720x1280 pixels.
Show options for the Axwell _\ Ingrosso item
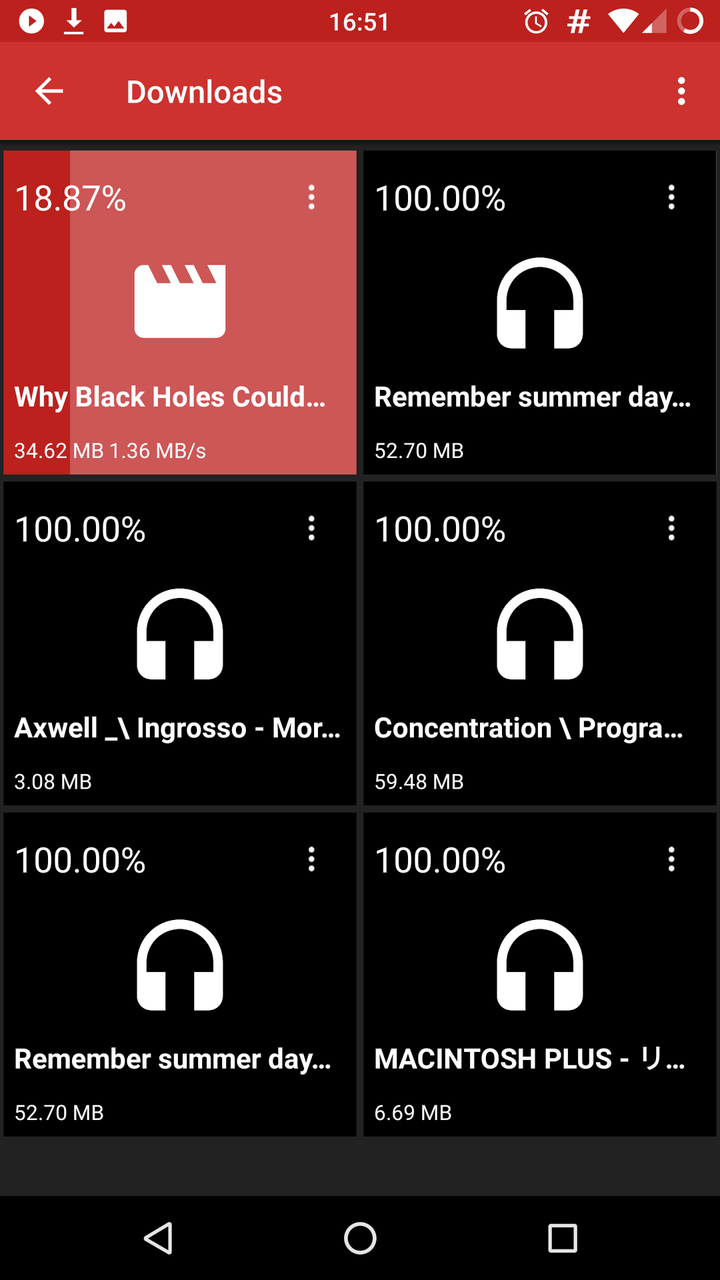(312, 528)
